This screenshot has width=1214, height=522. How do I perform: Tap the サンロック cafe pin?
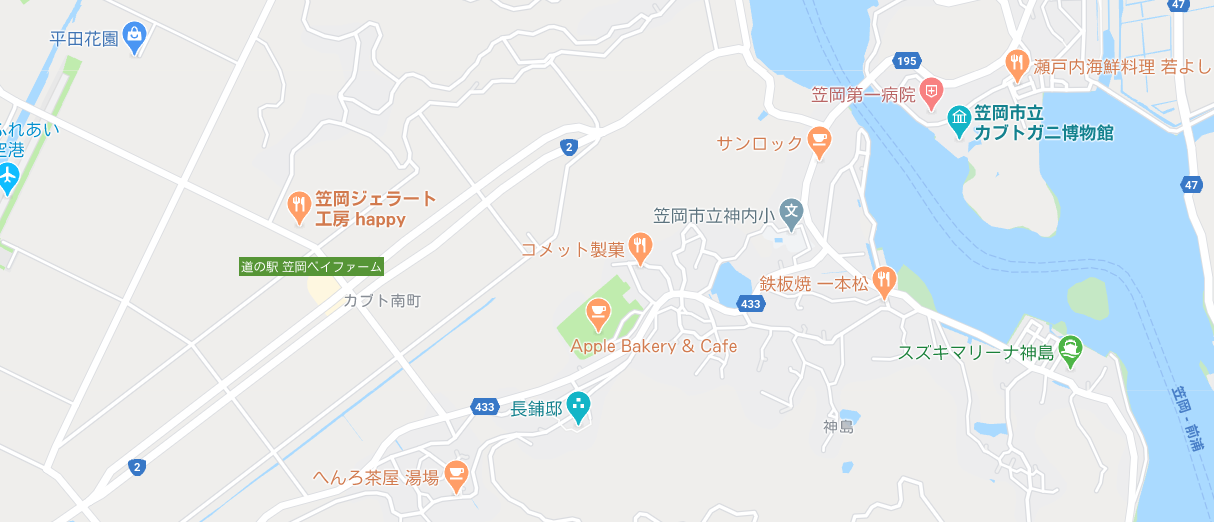click(819, 142)
